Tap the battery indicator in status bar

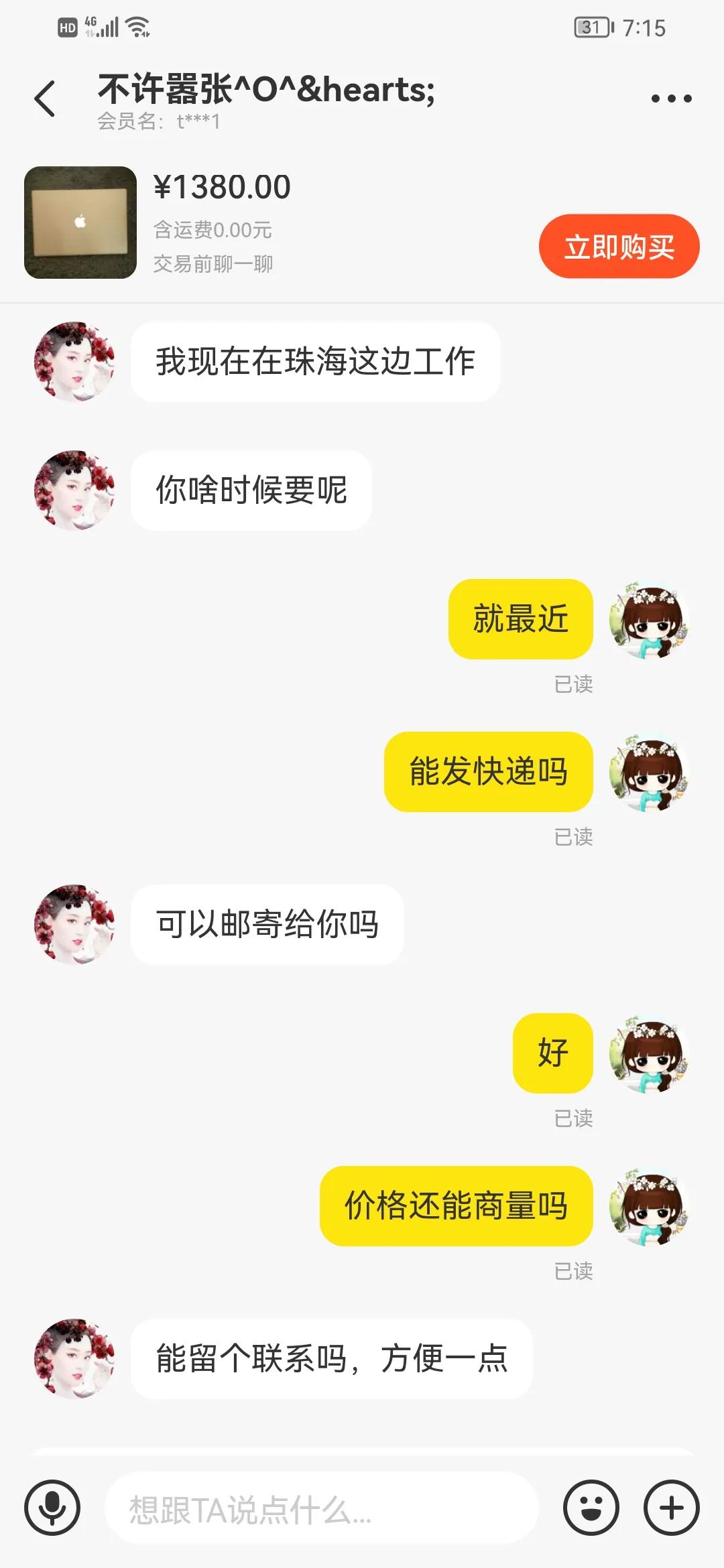pos(593,27)
